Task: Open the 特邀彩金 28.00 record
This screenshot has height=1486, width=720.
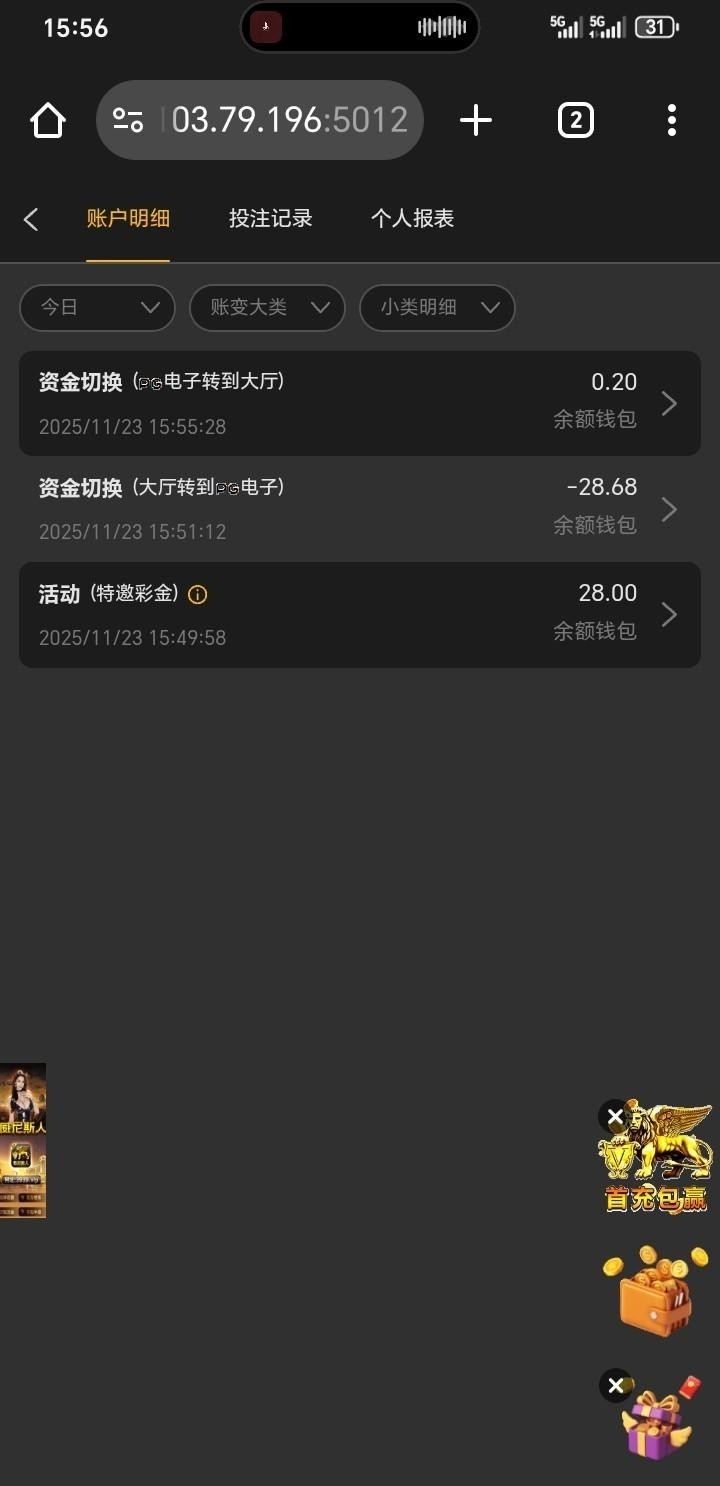Action: pyautogui.click(x=359, y=614)
